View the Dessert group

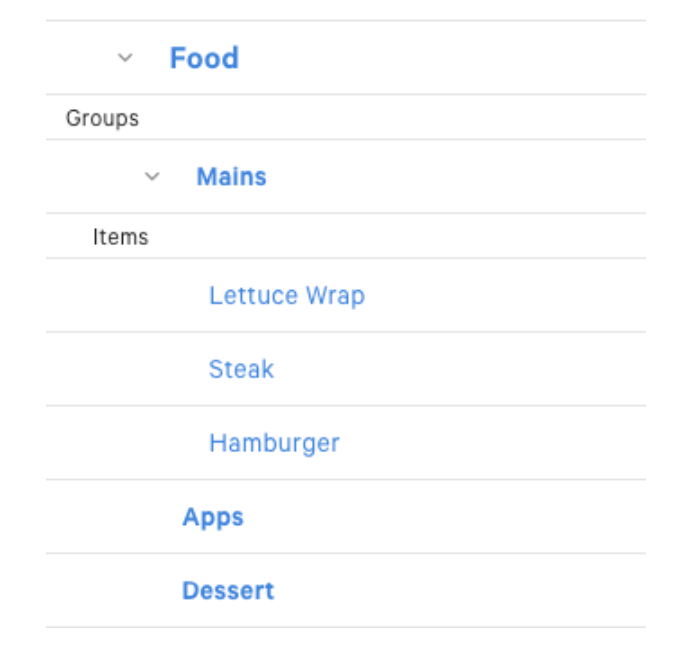[x=228, y=591]
